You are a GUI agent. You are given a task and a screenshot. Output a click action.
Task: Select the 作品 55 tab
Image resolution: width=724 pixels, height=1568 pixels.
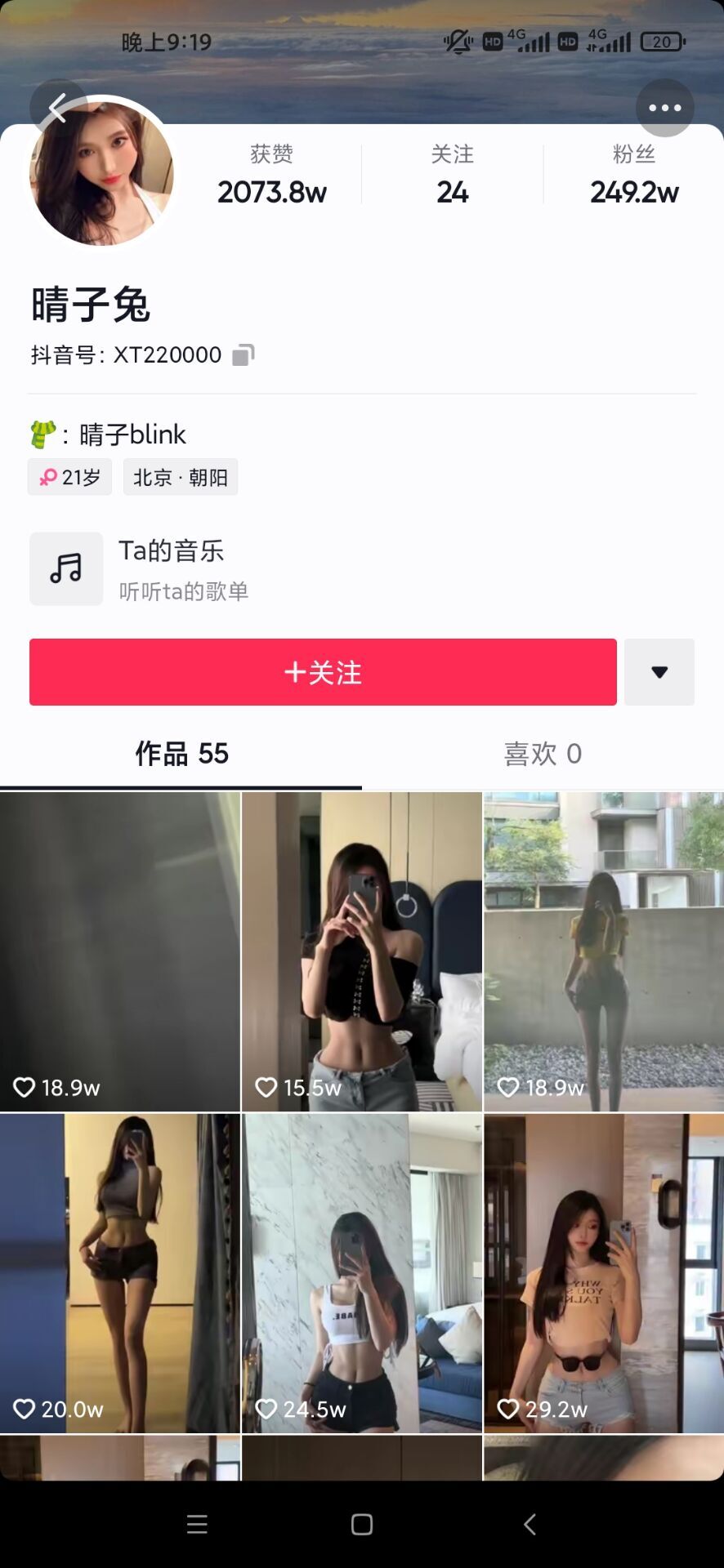(181, 753)
